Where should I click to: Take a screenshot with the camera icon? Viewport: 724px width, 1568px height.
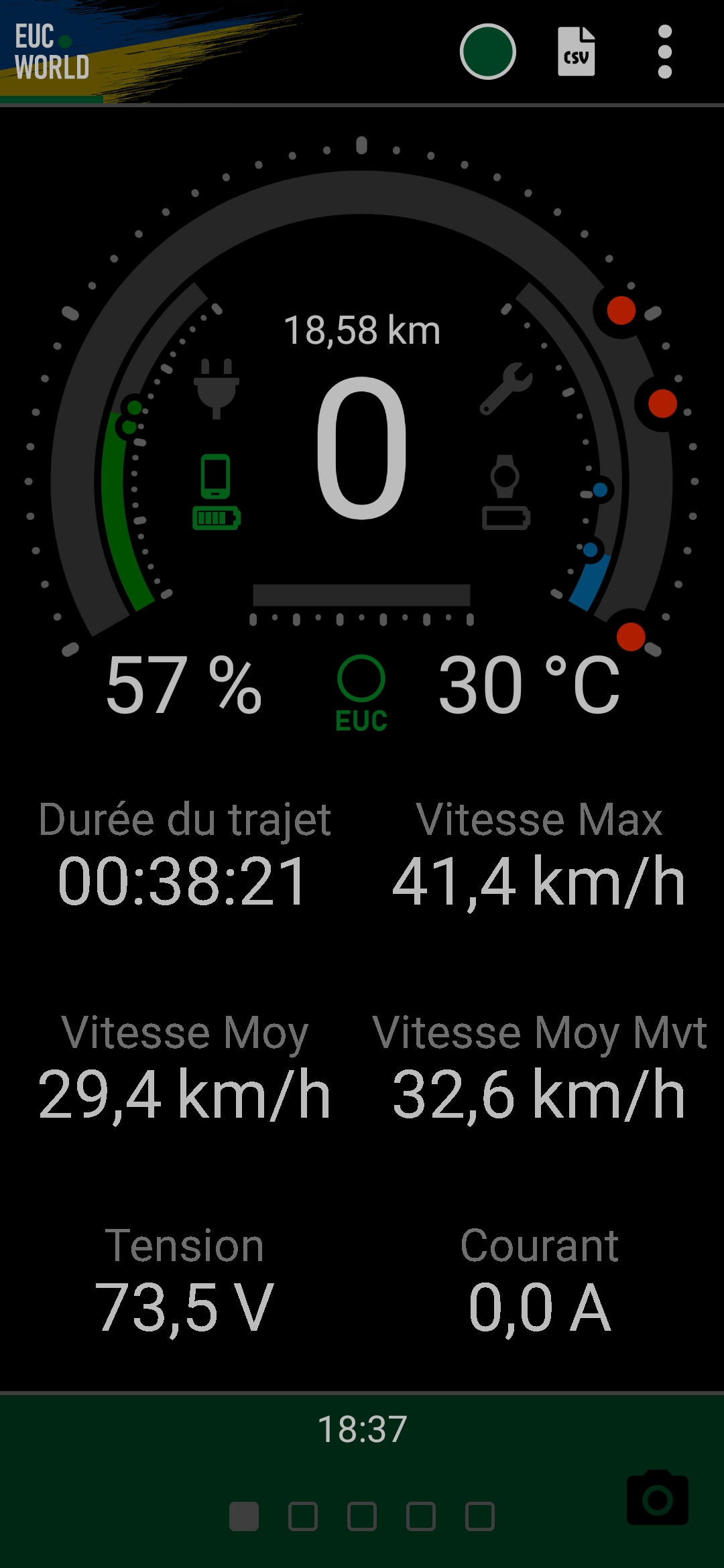[x=657, y=1497]
